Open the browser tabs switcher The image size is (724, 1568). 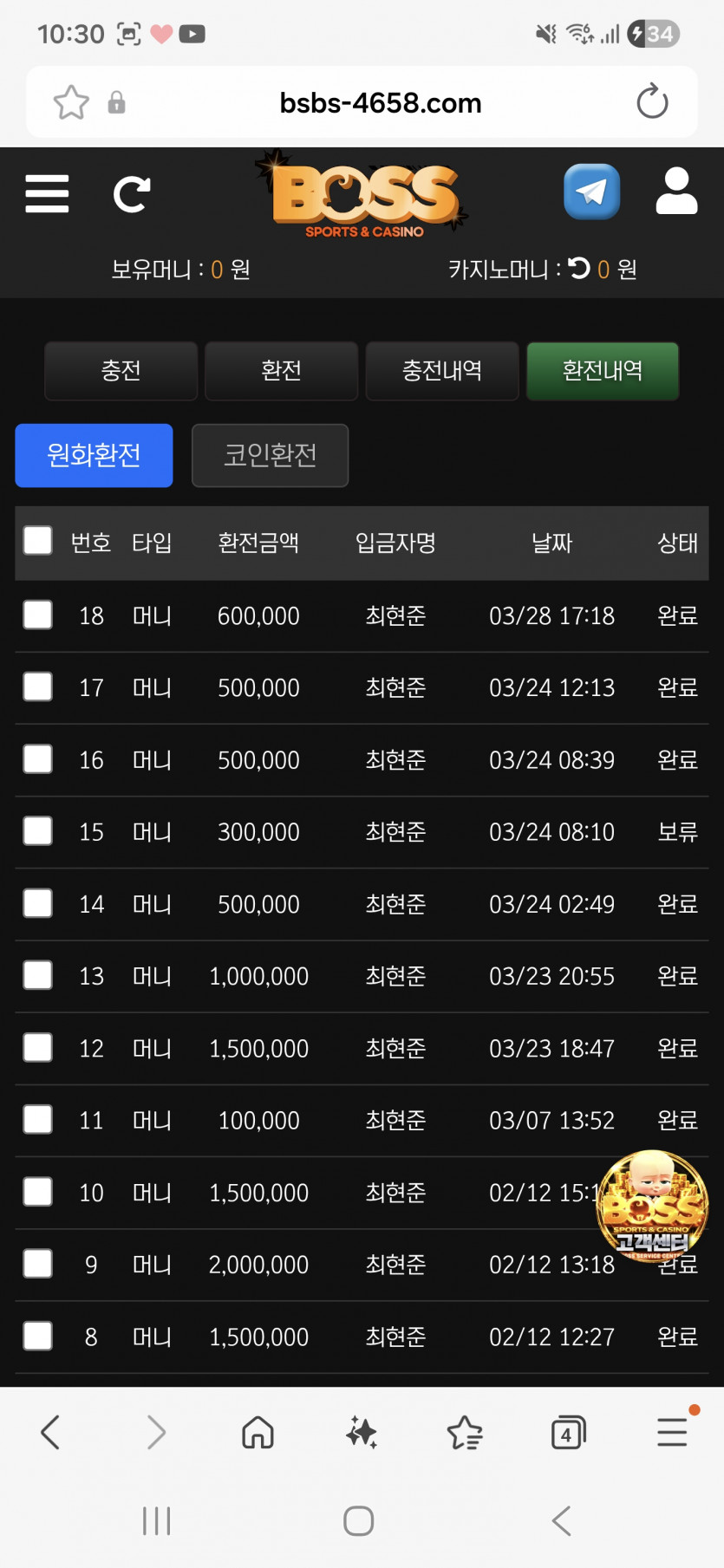click(568, 1433)
